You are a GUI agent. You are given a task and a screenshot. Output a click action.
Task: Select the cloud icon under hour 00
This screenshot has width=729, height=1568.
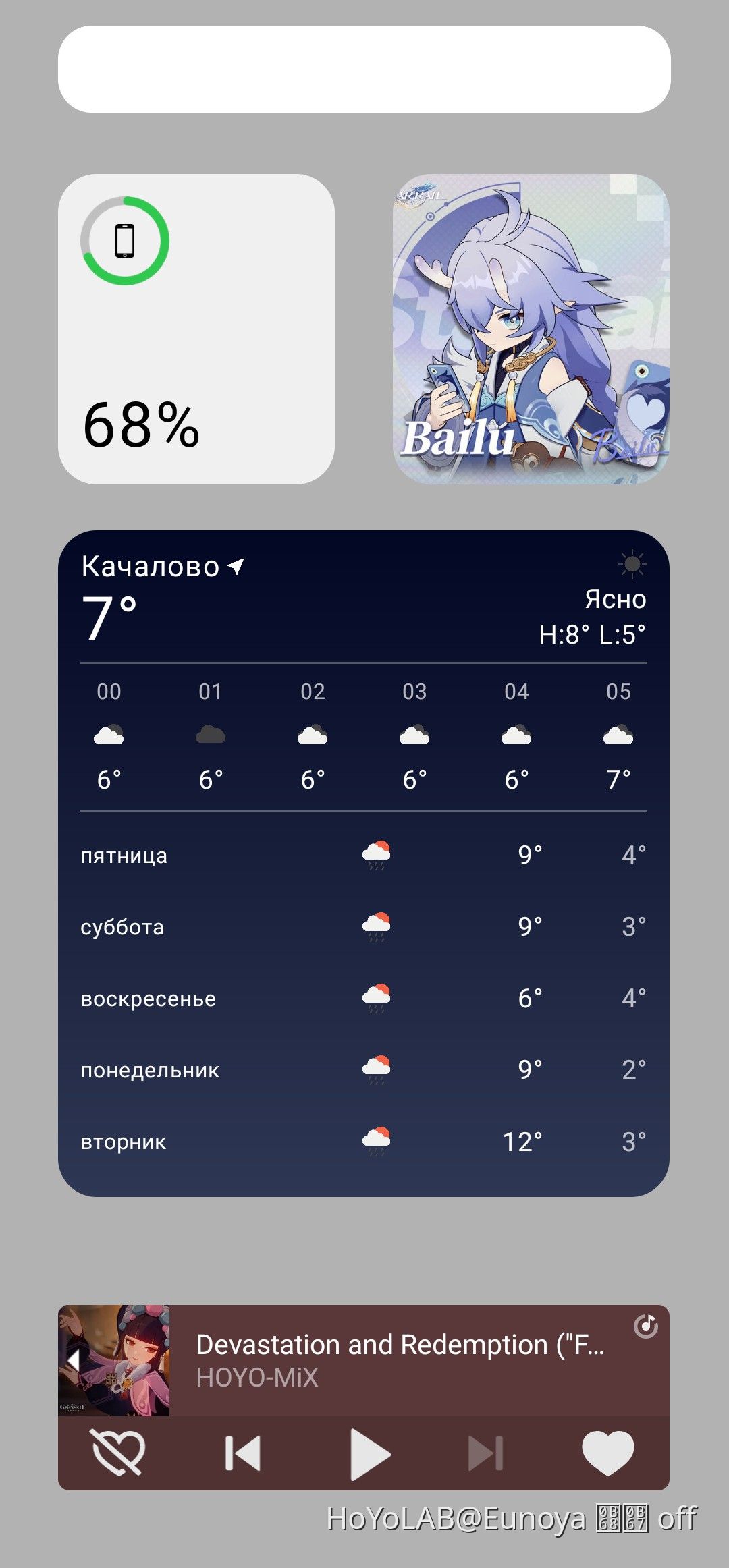[108, 735]
